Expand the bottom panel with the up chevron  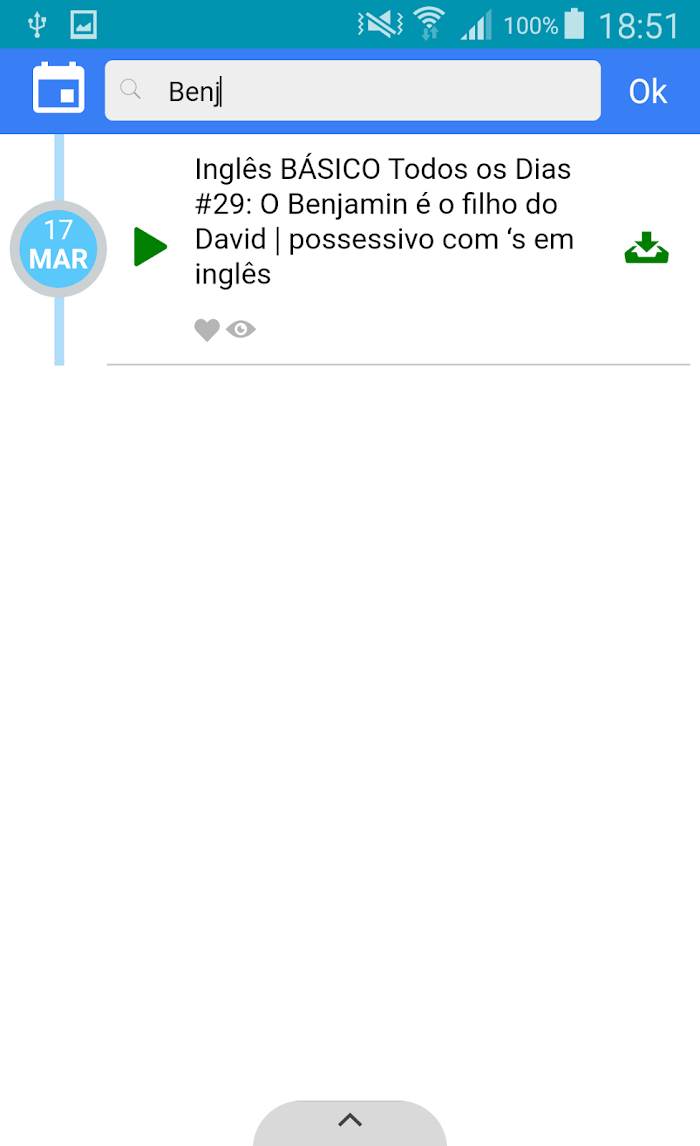click(x=350, y=1122)
